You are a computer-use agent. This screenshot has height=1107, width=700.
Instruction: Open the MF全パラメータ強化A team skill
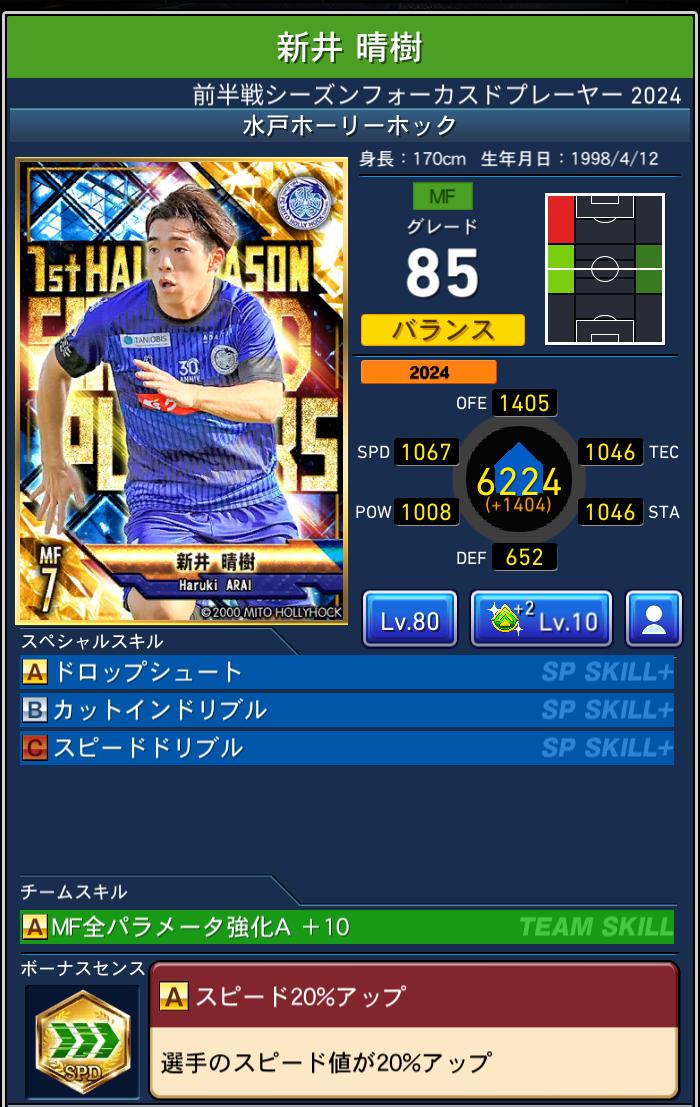pos(346,927)
